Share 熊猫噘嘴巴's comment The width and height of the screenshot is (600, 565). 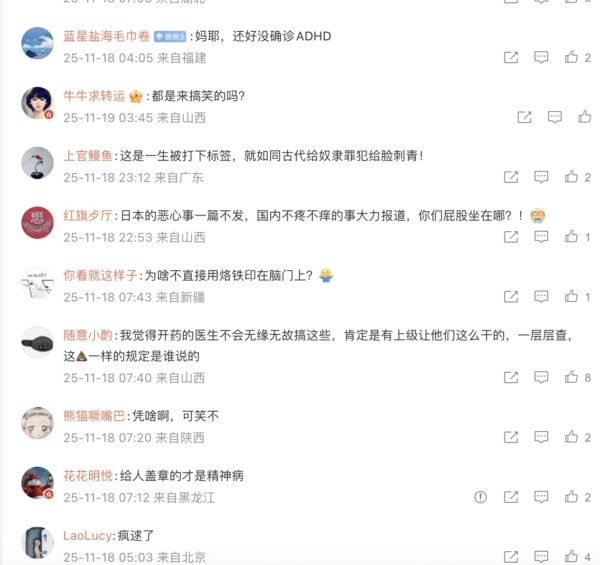511,437
